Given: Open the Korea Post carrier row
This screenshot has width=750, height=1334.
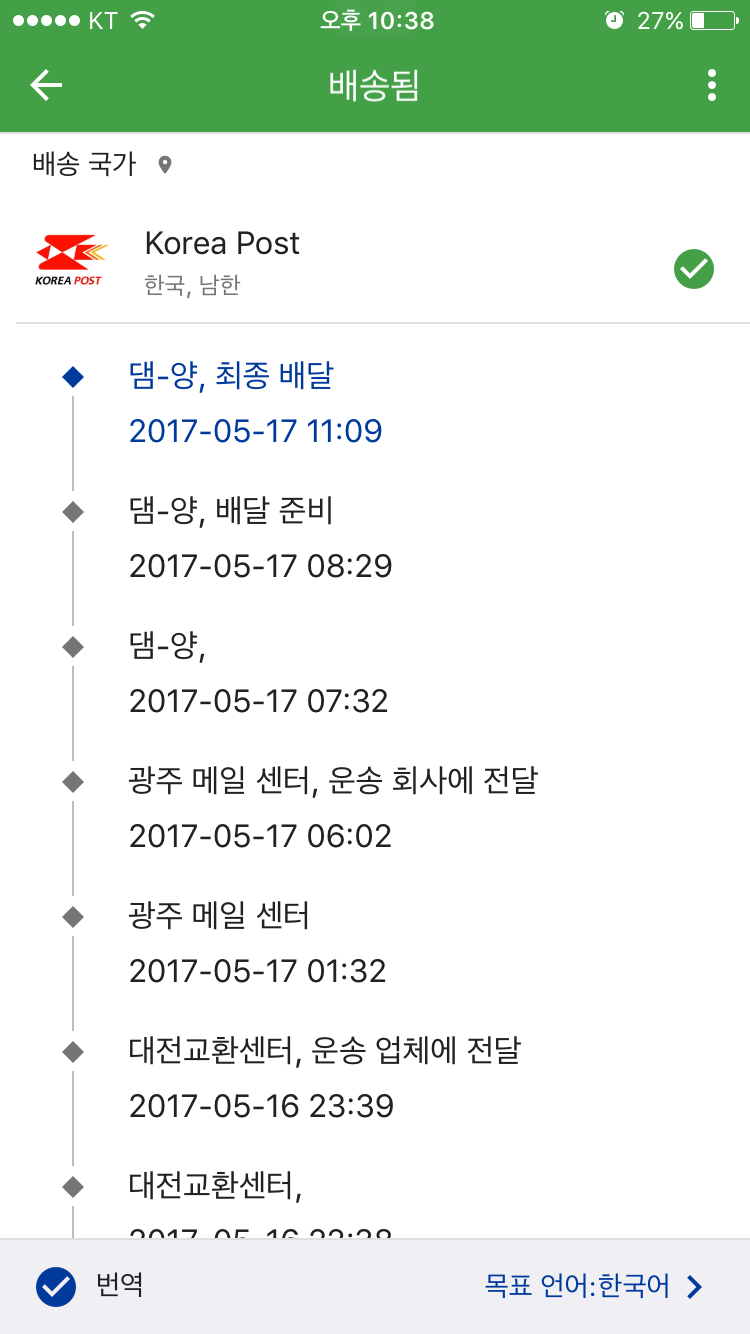Looking at the screenshot, I should [x=375, y=264].
